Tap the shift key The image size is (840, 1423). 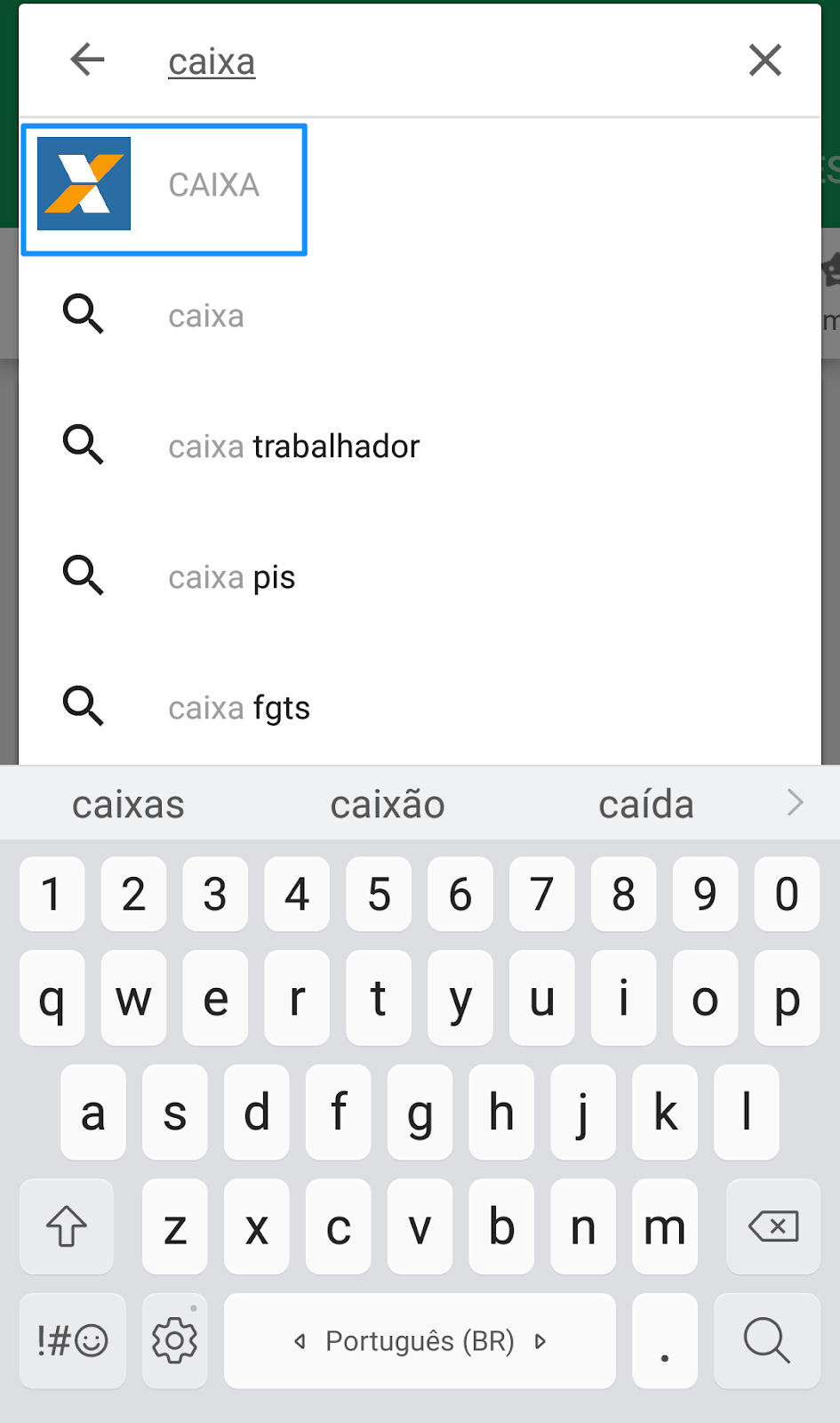67,1226
